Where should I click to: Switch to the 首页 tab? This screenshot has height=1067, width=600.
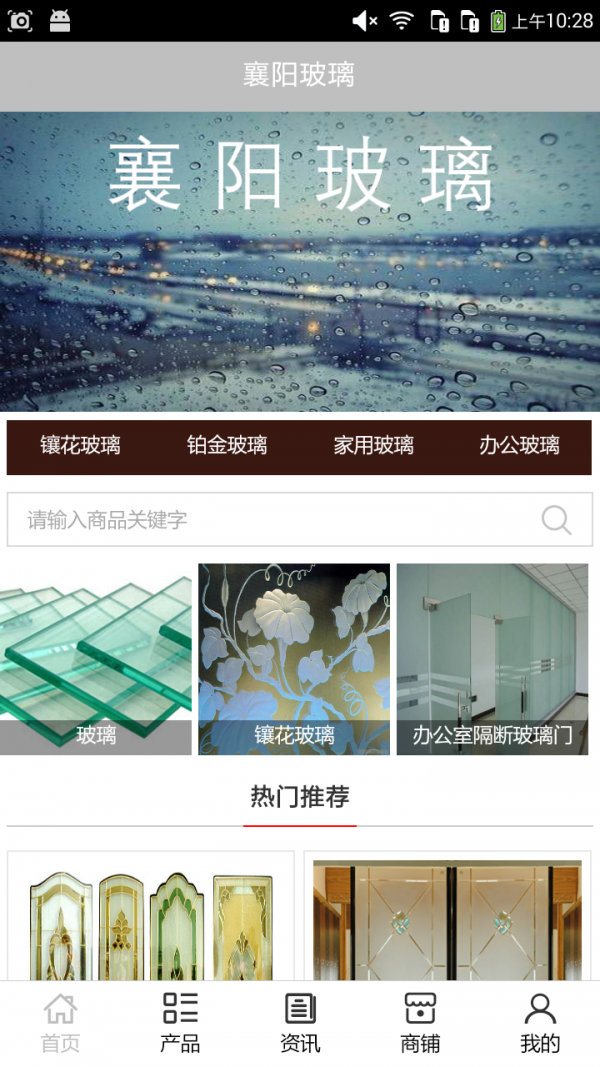[60, 1023]
